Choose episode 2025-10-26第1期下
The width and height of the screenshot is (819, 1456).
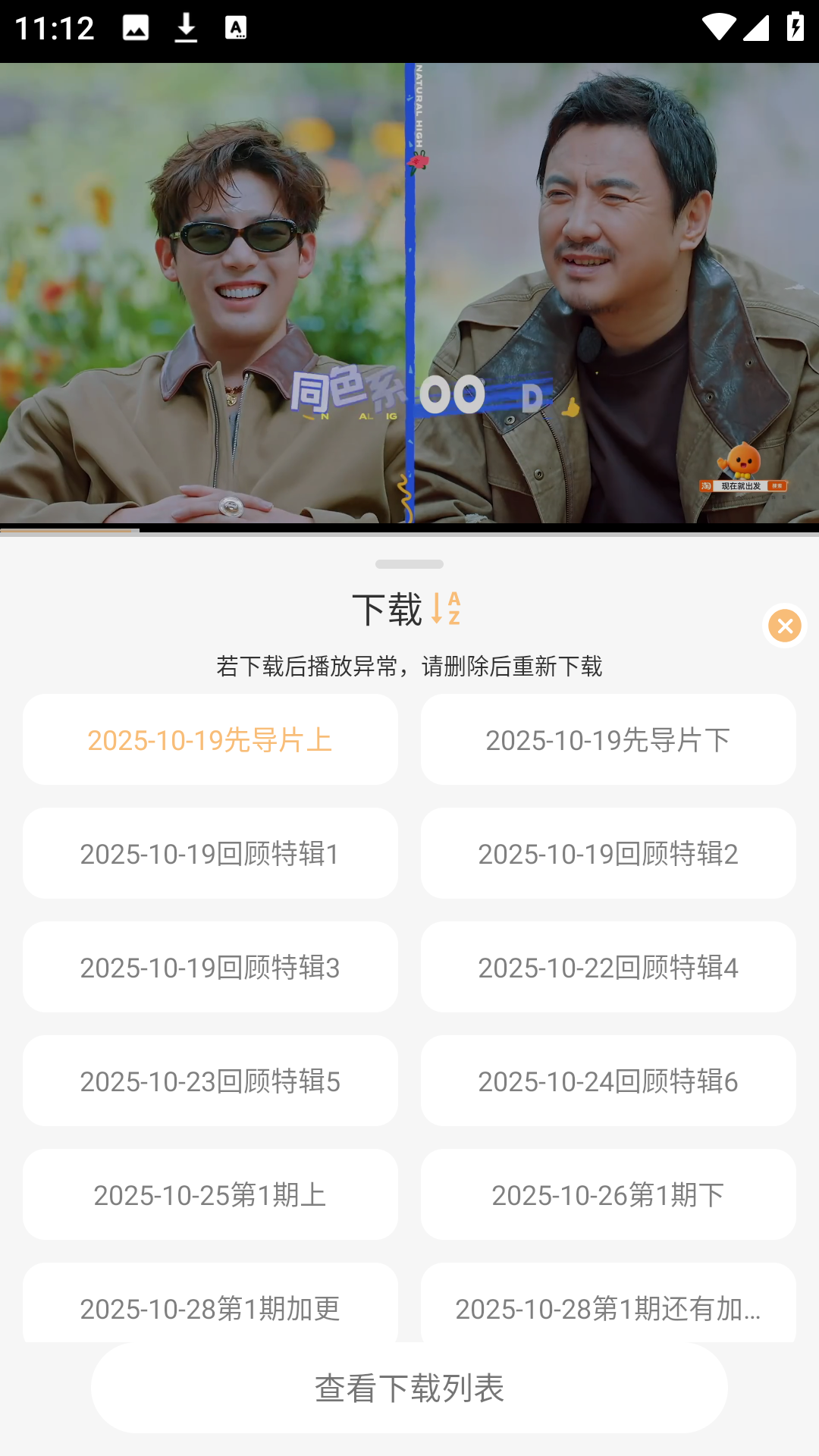point(609,1194)
